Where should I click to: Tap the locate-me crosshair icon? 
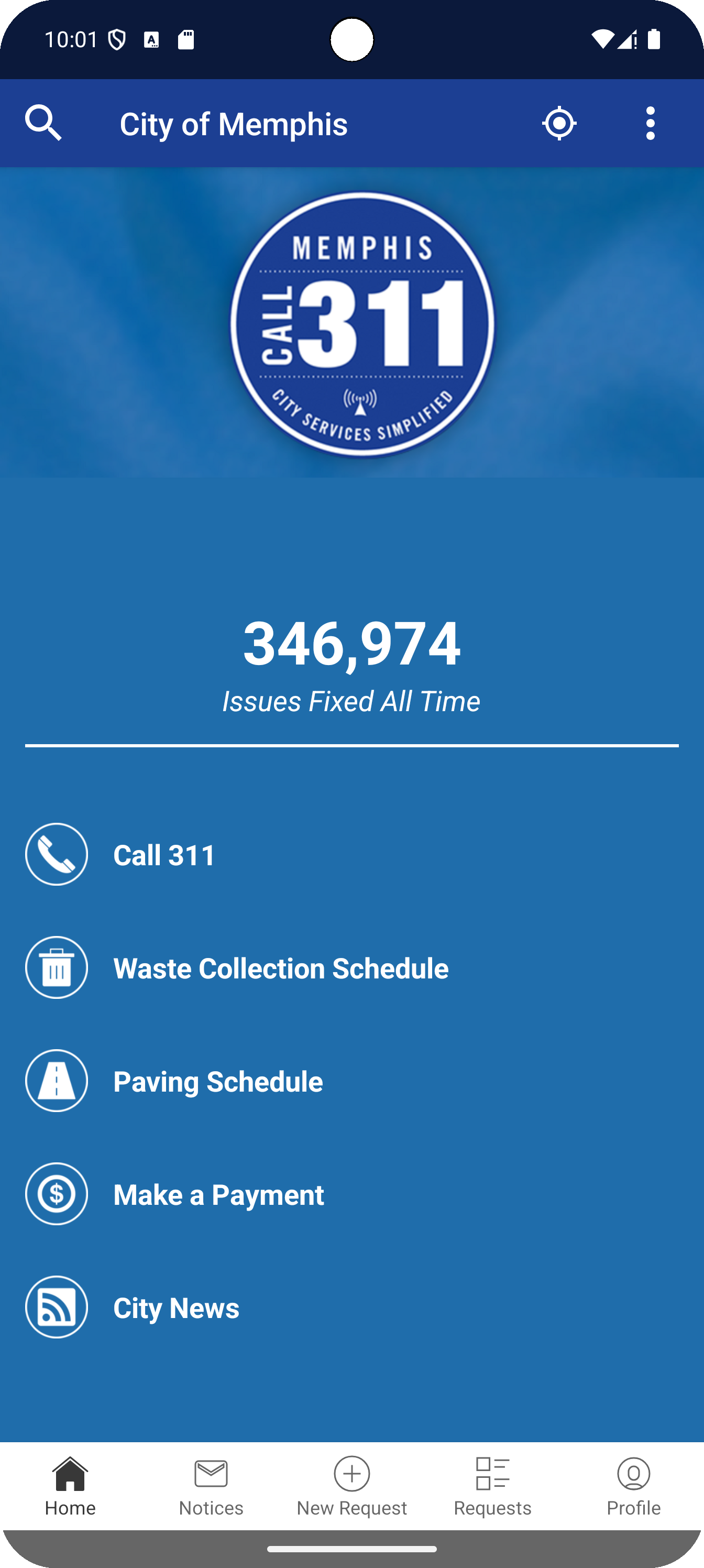click(559, 124)
